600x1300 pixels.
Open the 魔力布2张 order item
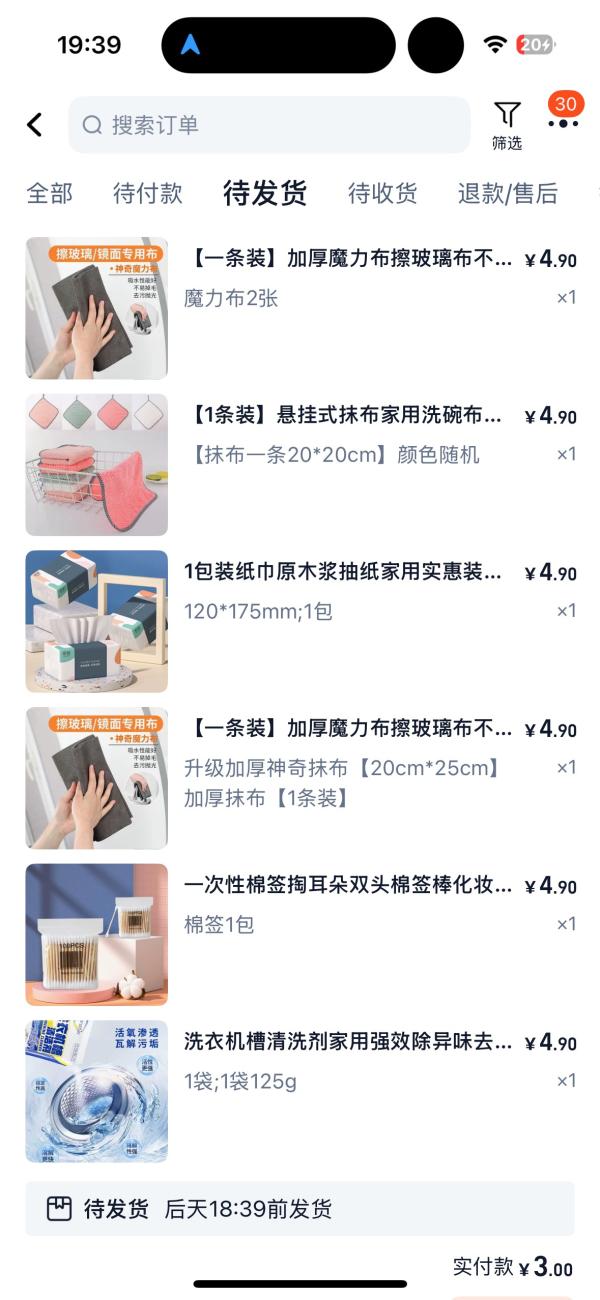(x=300, y=308)
